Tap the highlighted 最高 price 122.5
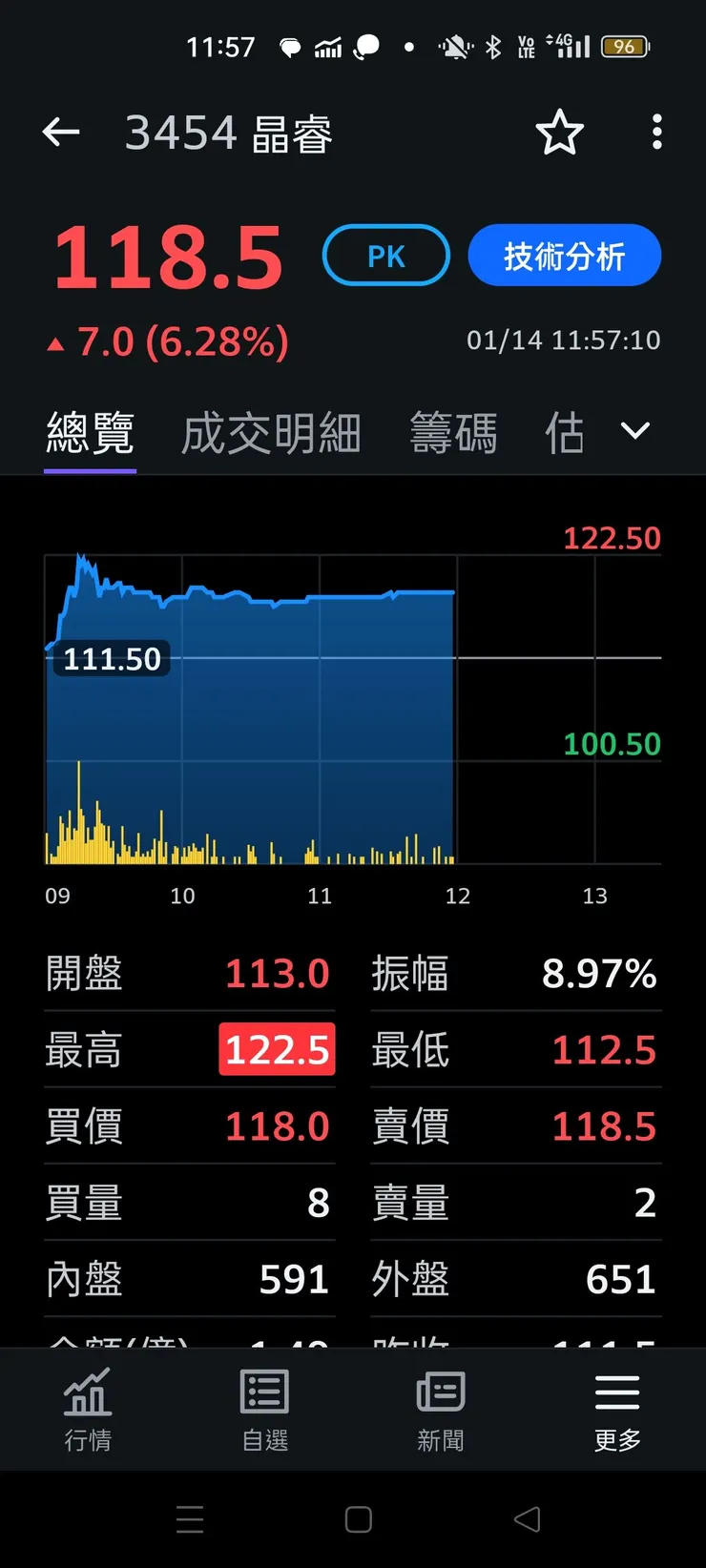 point(277,1049)
